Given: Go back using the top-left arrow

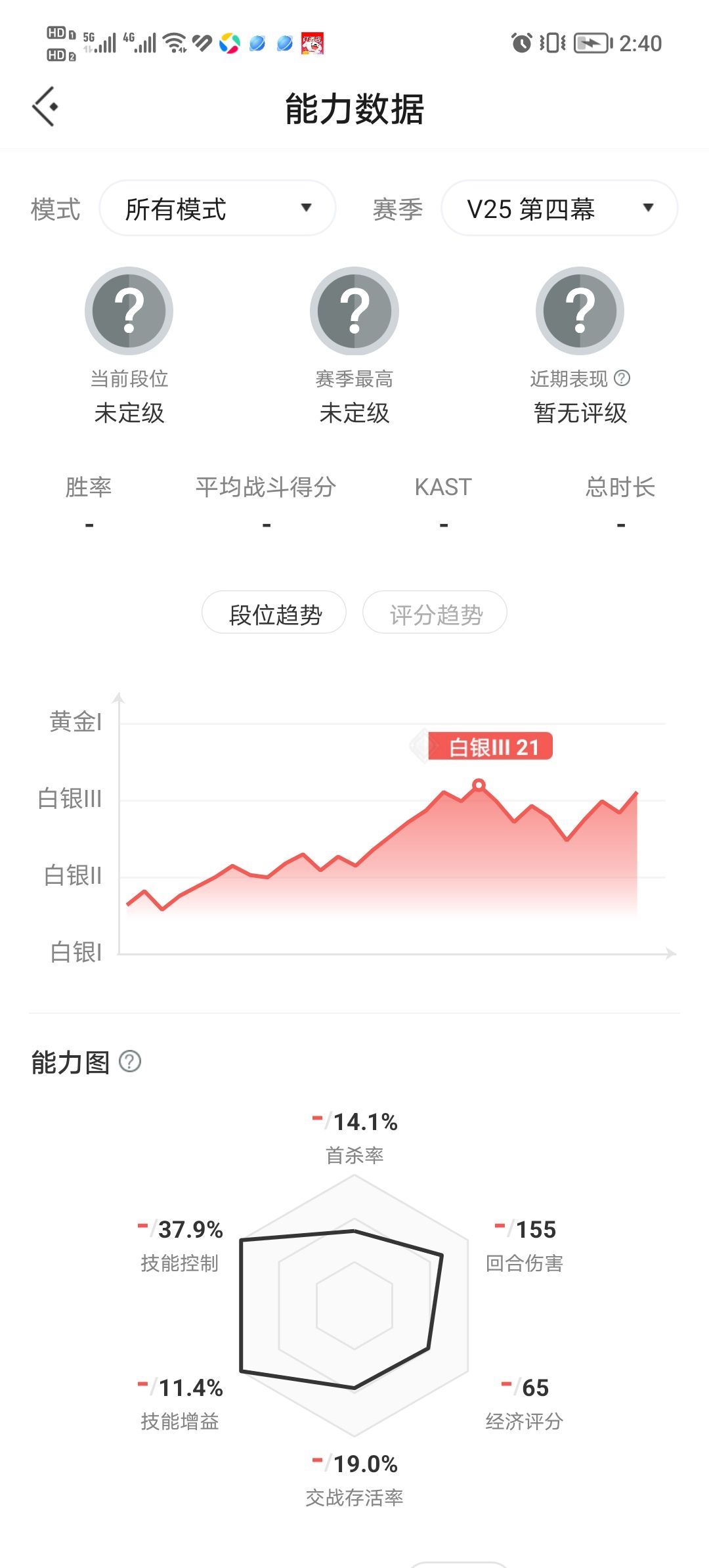Looking at the screenshot, I should coord(45,106).
